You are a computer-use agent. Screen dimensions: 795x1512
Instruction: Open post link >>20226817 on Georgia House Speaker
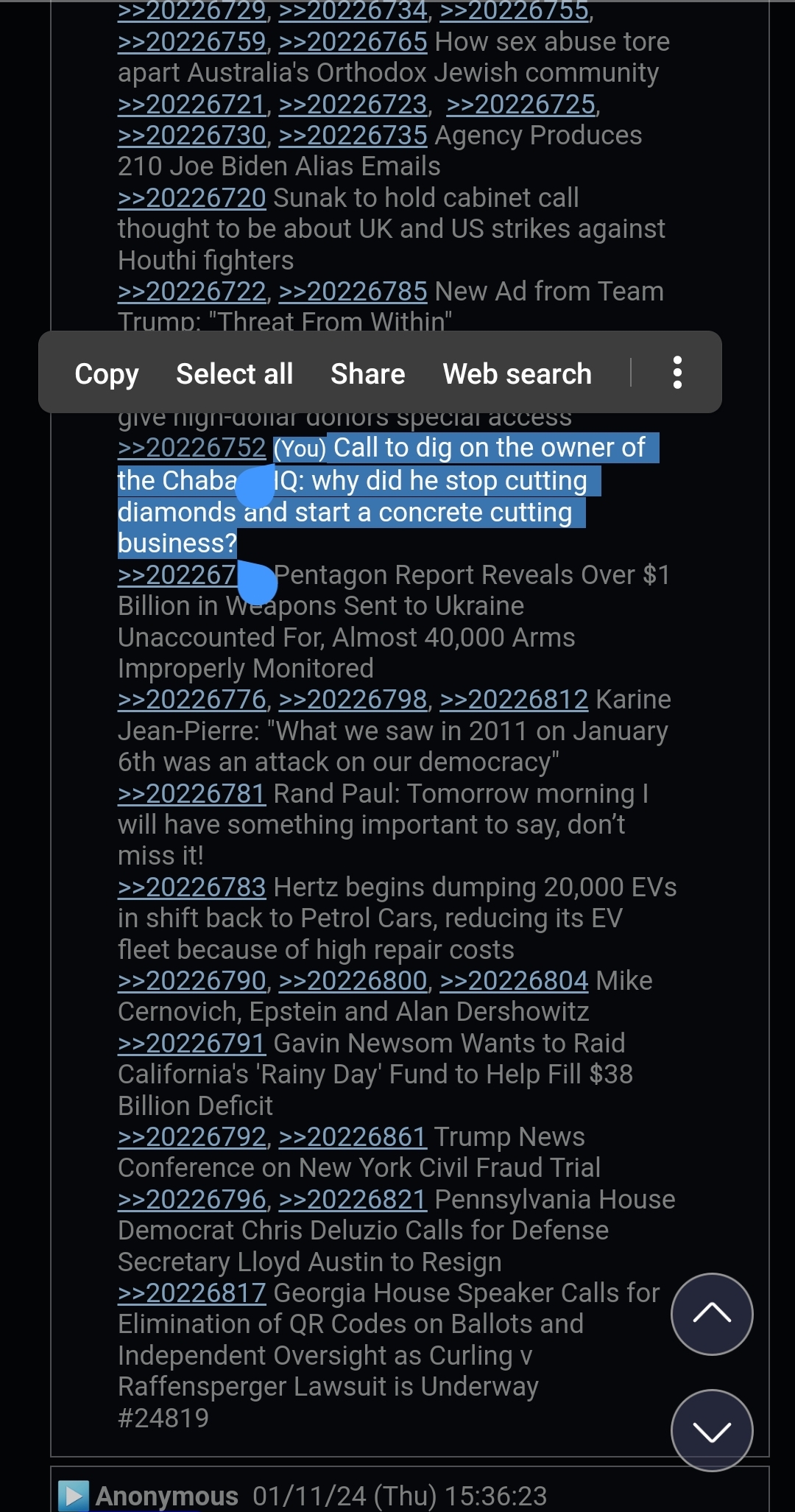pos(191,1293)
